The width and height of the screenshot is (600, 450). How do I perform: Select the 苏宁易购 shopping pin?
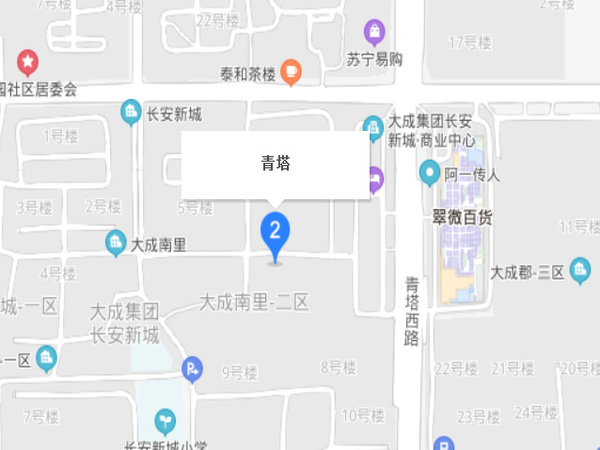tap(374, 31)
